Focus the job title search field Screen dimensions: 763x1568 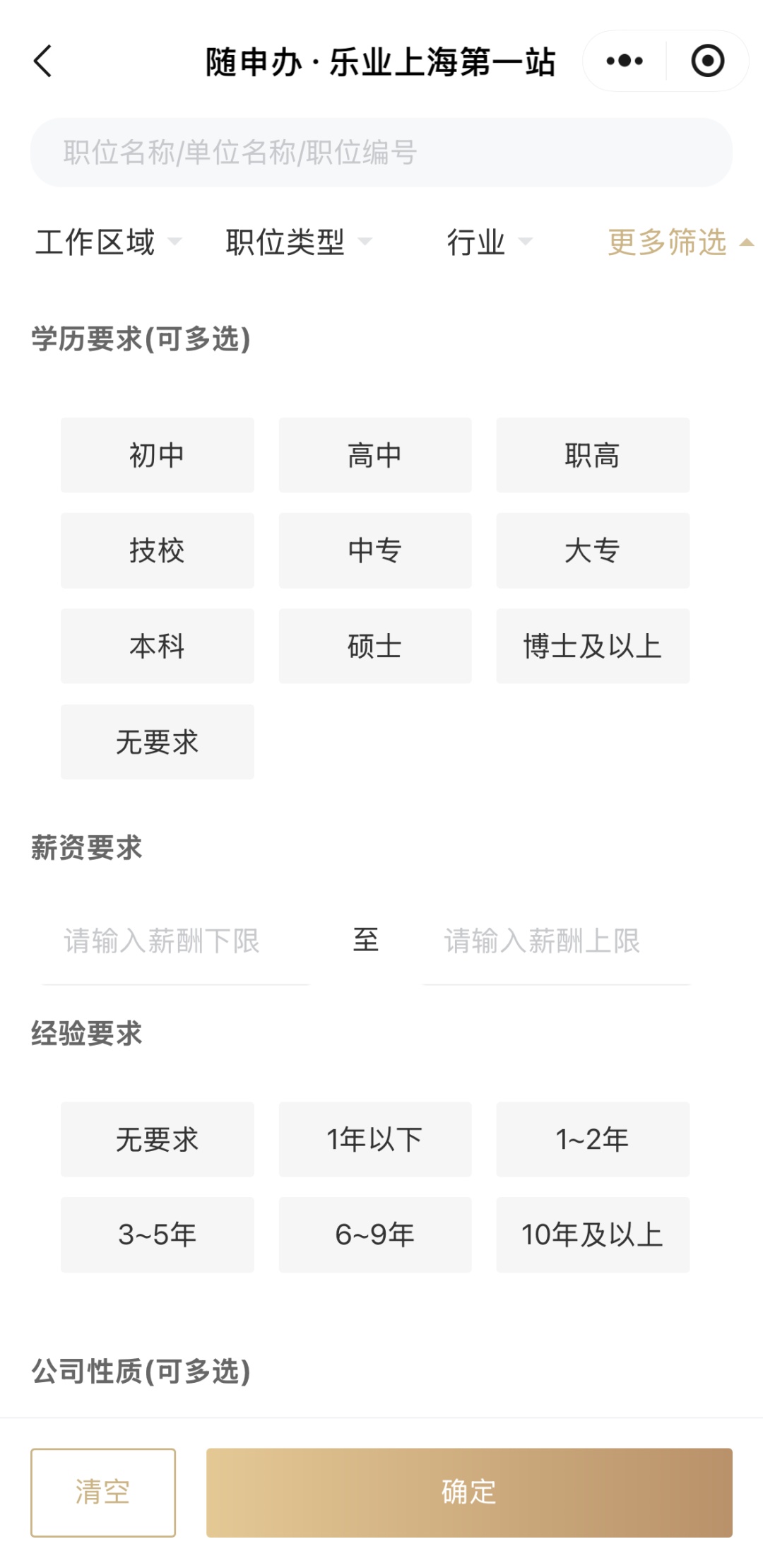(381, 153)
